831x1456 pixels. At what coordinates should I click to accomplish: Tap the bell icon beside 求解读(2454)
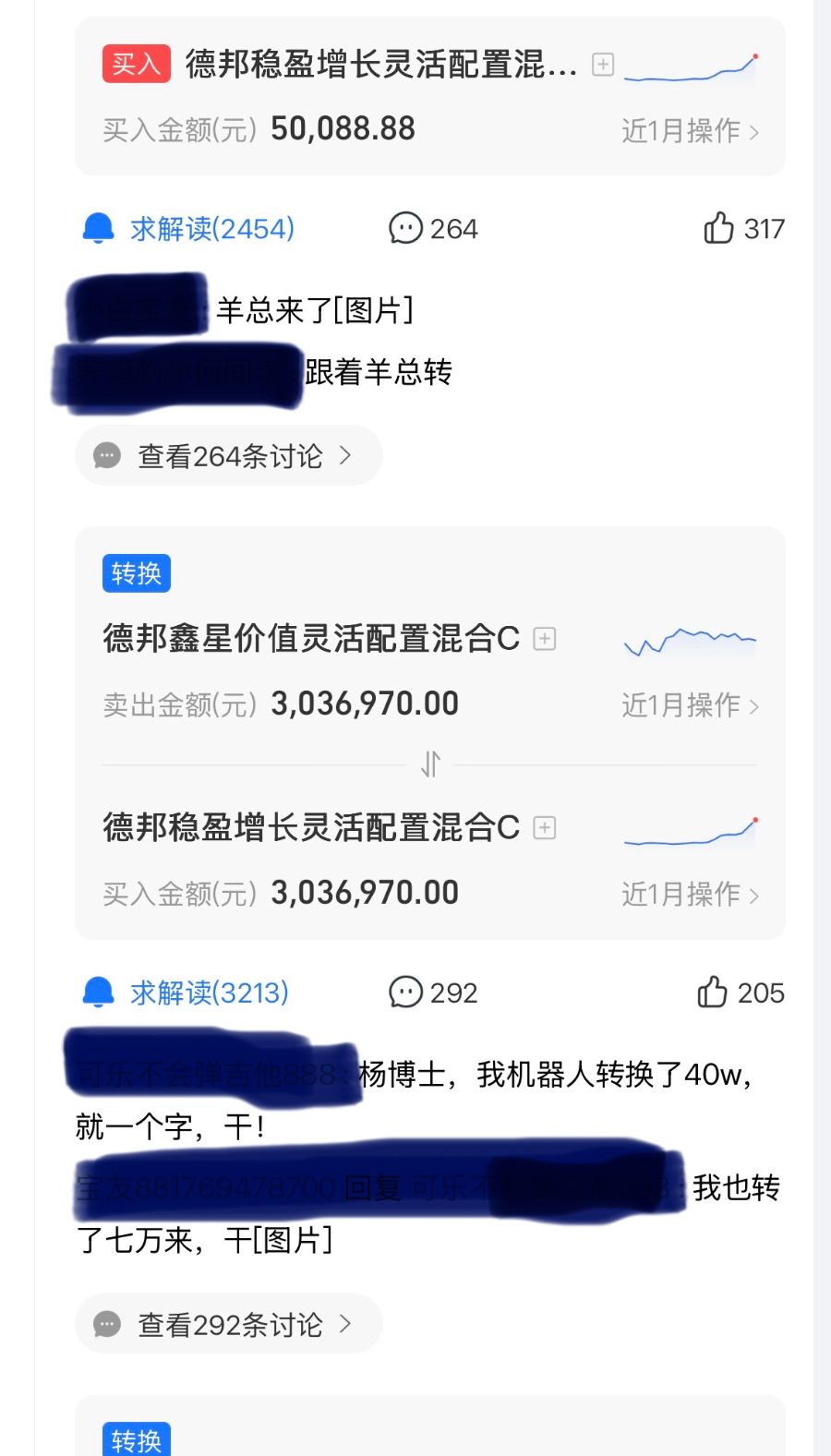[x=97, y=228]
